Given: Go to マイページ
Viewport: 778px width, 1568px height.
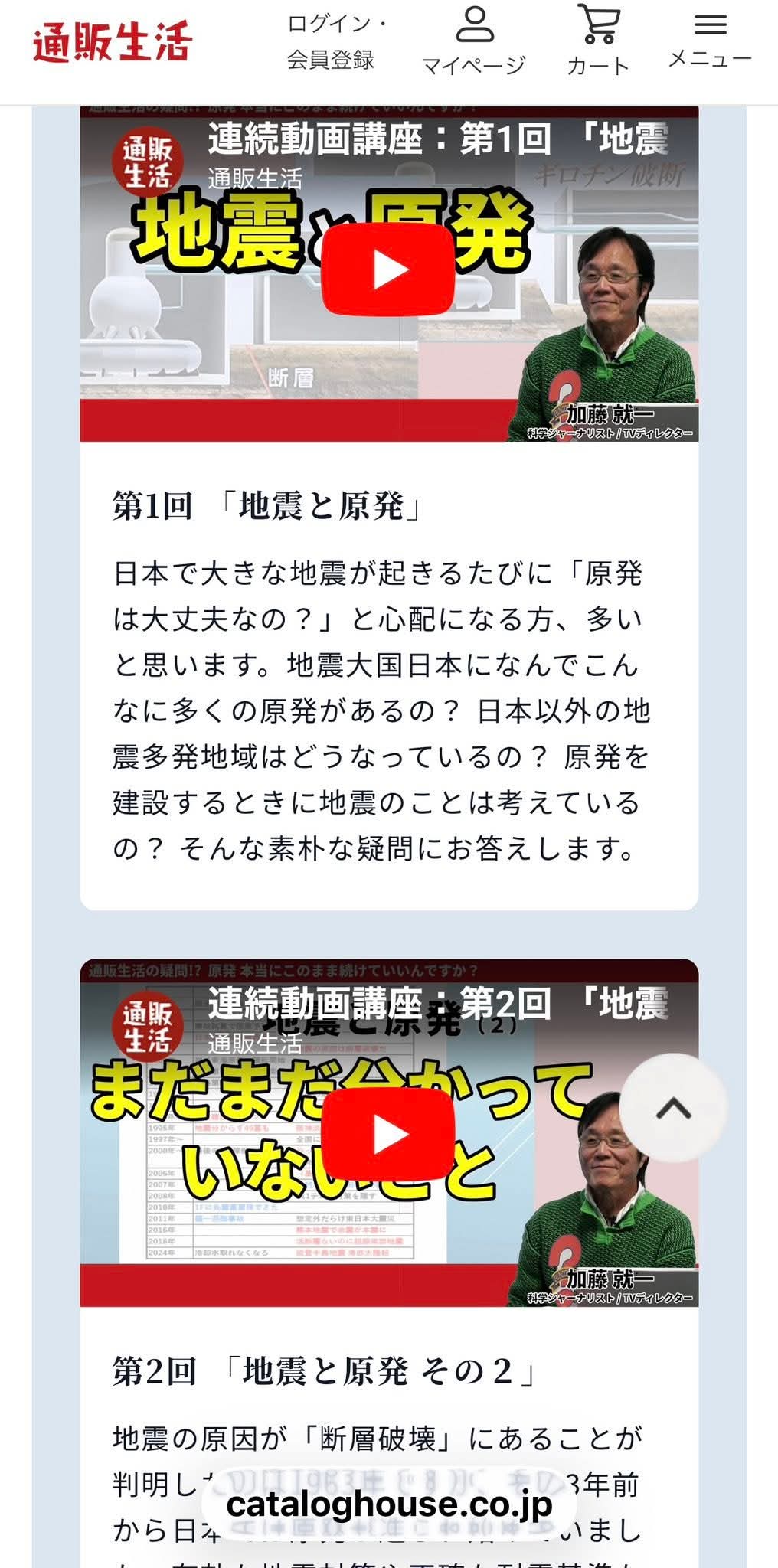Looking at the screenshot, I should [474, 42].
